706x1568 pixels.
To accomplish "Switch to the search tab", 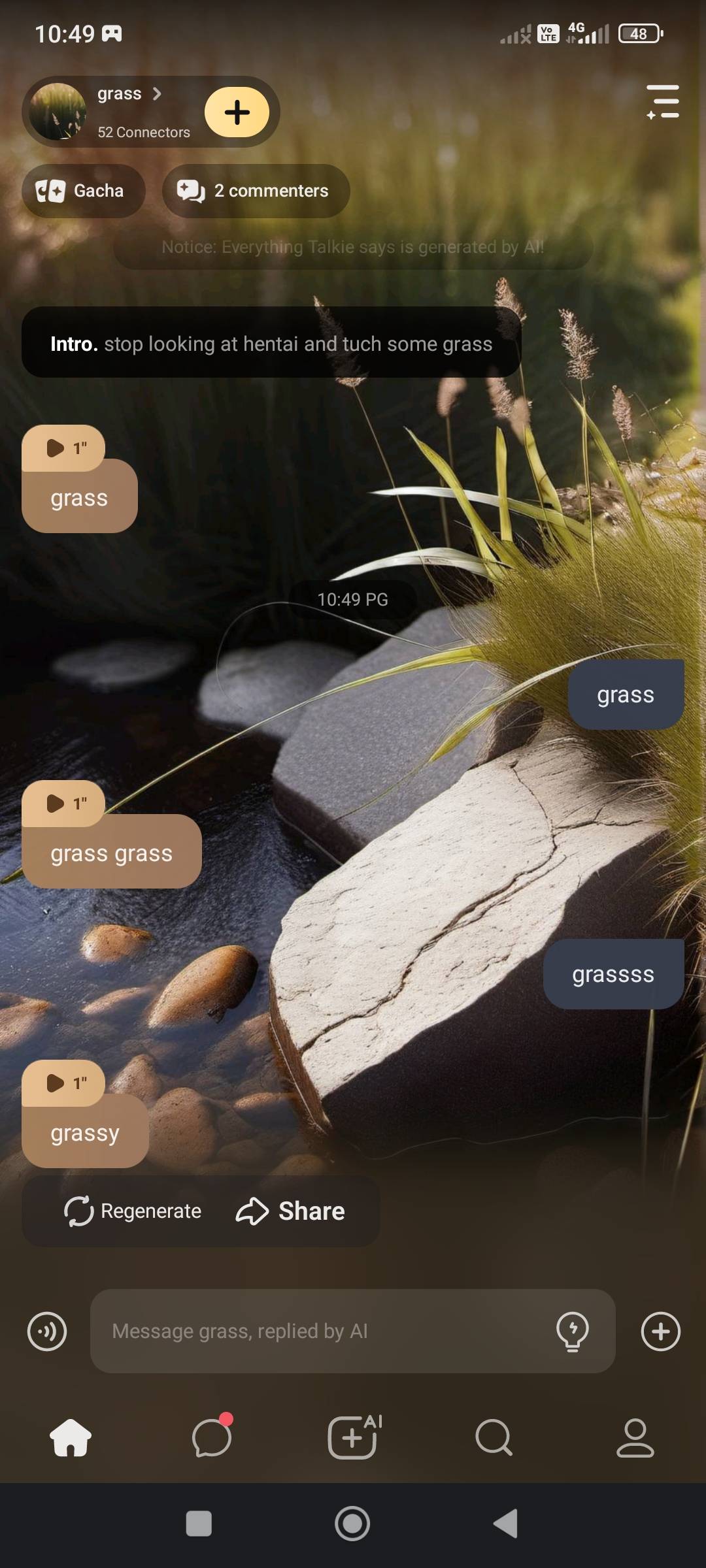I will [x=494, y=1437].
